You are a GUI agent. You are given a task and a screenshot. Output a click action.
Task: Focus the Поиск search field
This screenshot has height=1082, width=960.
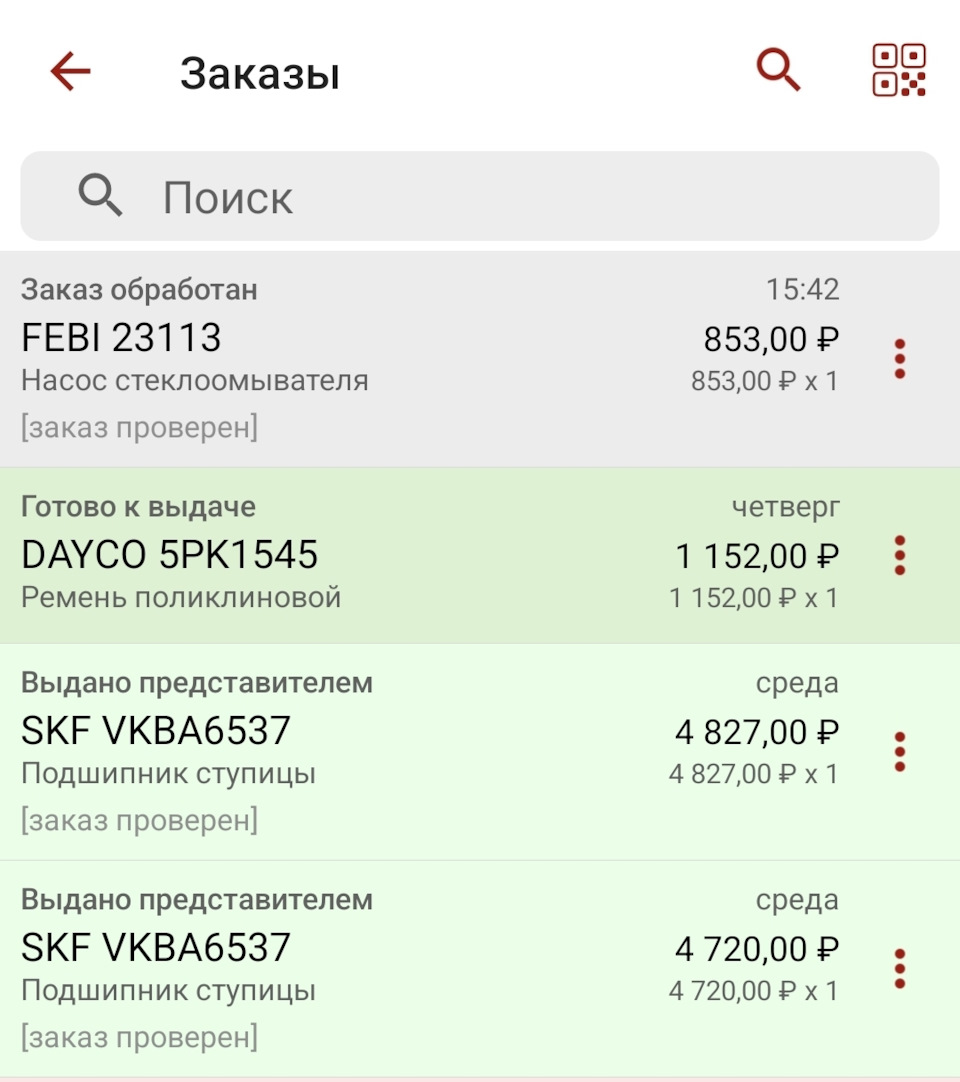(480, 197)
